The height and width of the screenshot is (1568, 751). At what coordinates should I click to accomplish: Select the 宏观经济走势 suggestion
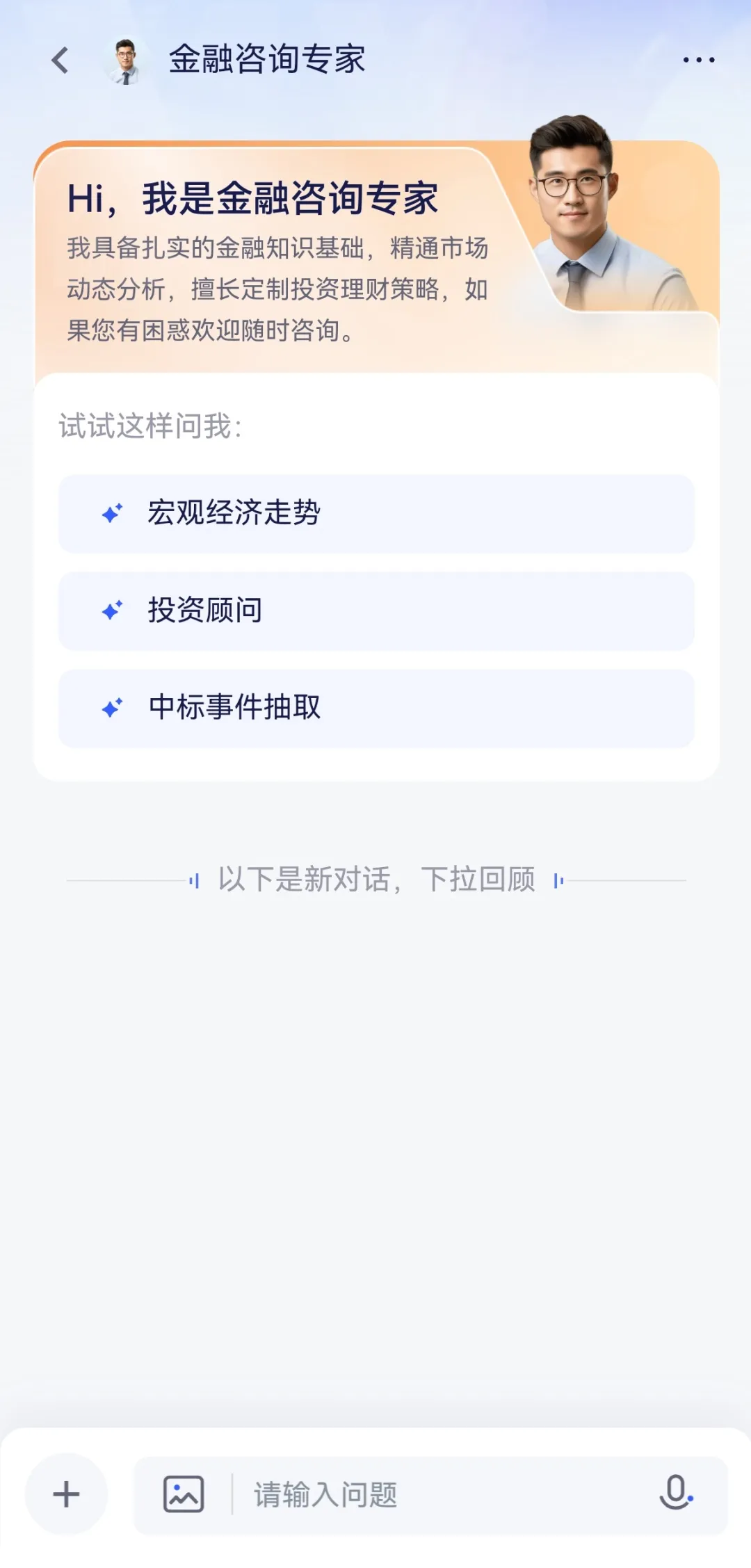(375, 514)
